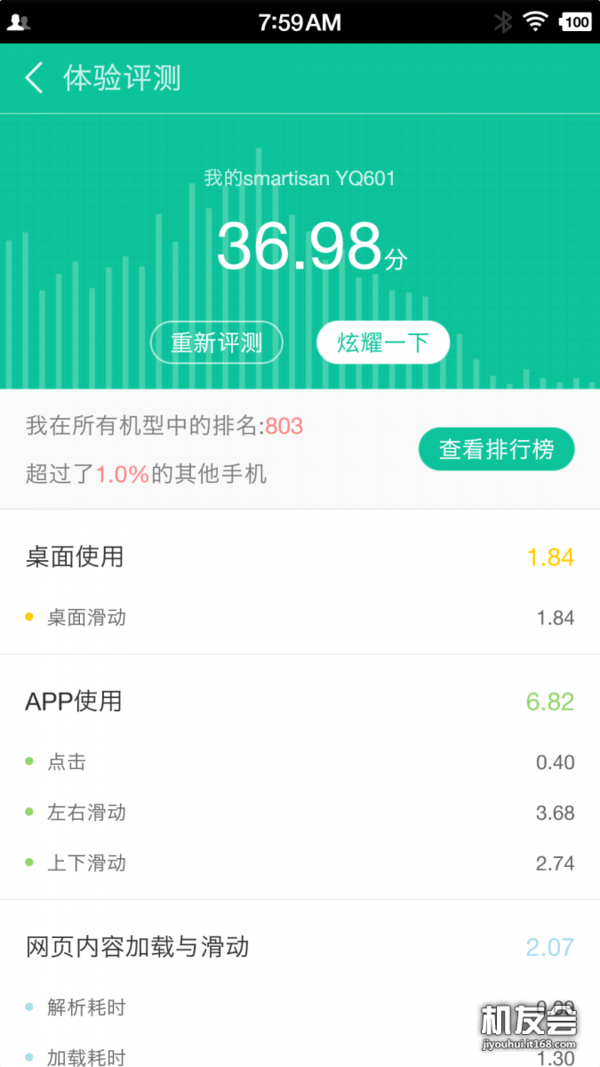Image resolution: width=600 pixels, height=1067 pixels.
Task: Go back from 体验评测 screen
Action: 35,78
